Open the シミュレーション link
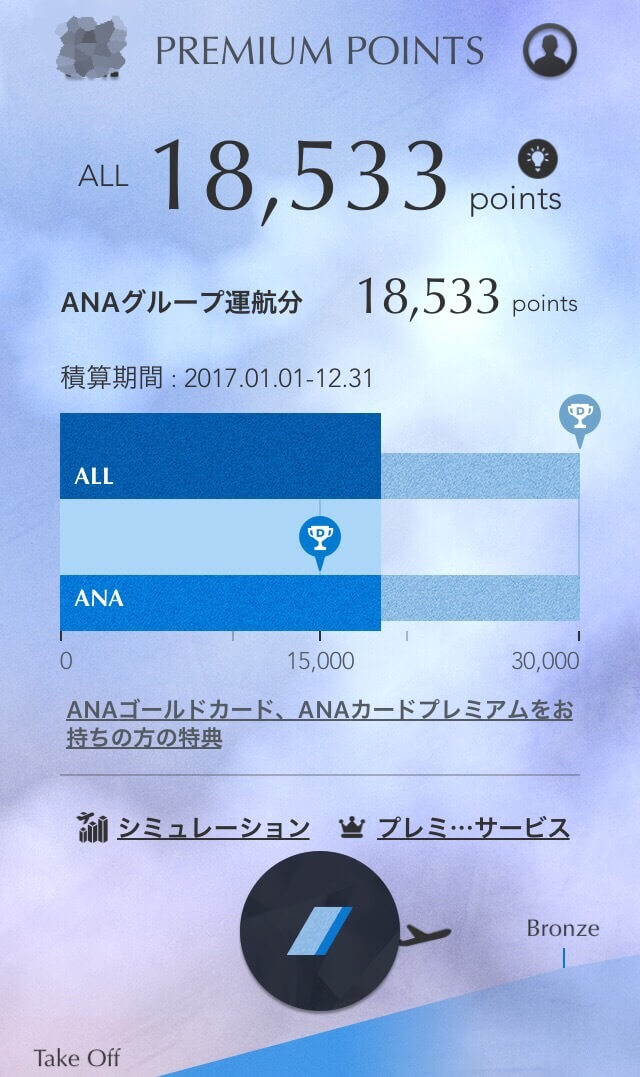Screen dimensions: 640x1077 [x=213, y=828]
